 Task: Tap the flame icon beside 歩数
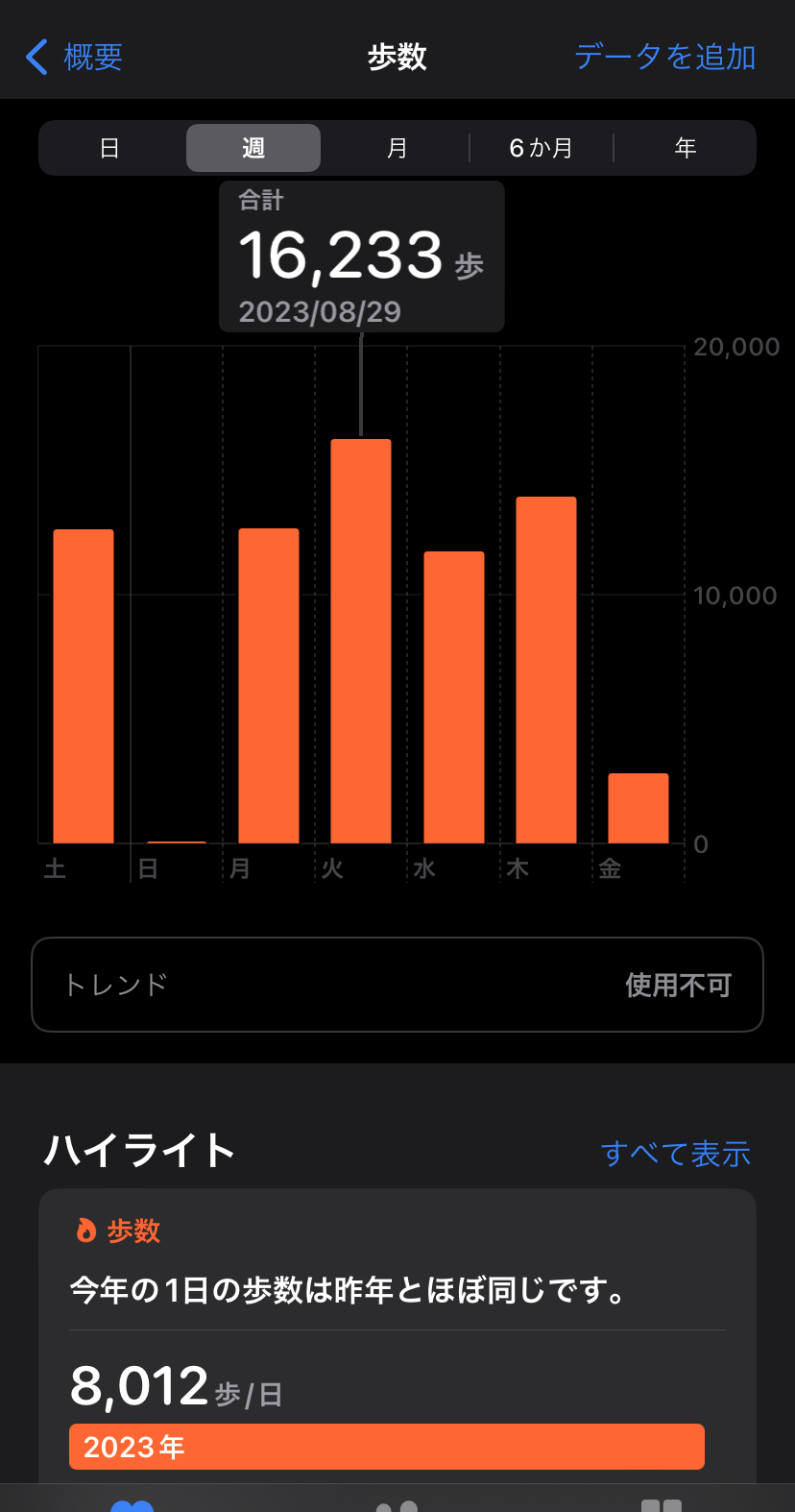click(x=85, y=1231)
